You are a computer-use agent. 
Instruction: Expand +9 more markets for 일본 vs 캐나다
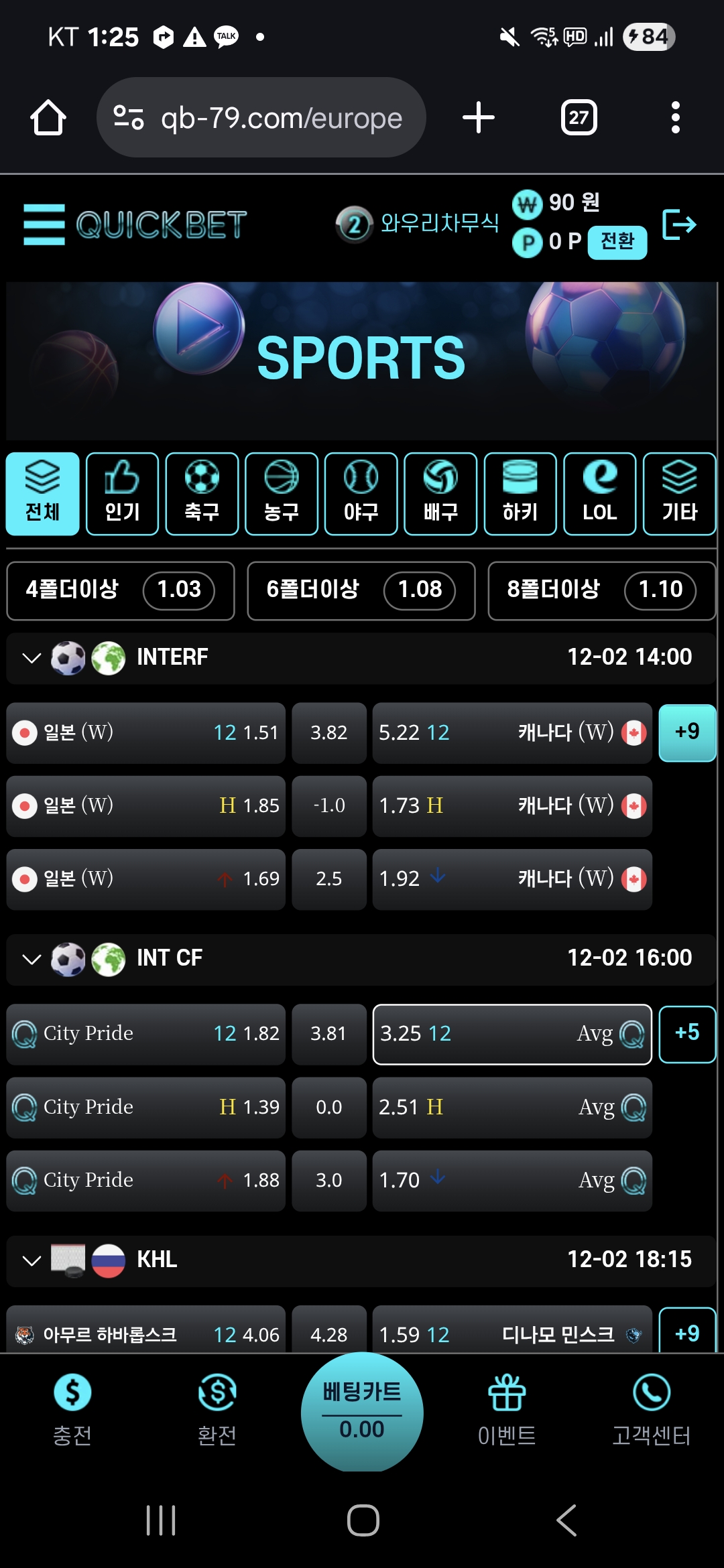(x=687, y=732)
